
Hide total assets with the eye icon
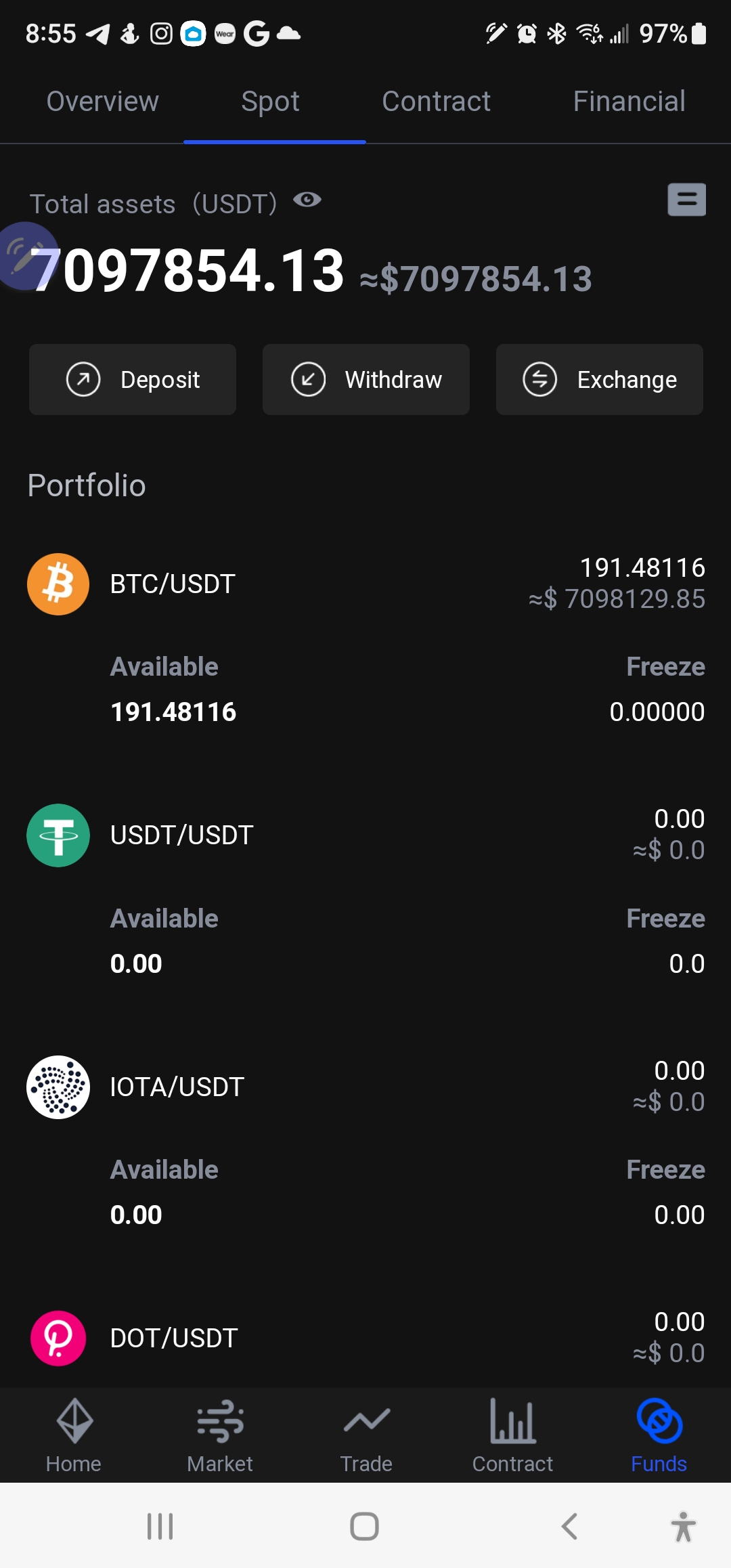coord(307,200)
